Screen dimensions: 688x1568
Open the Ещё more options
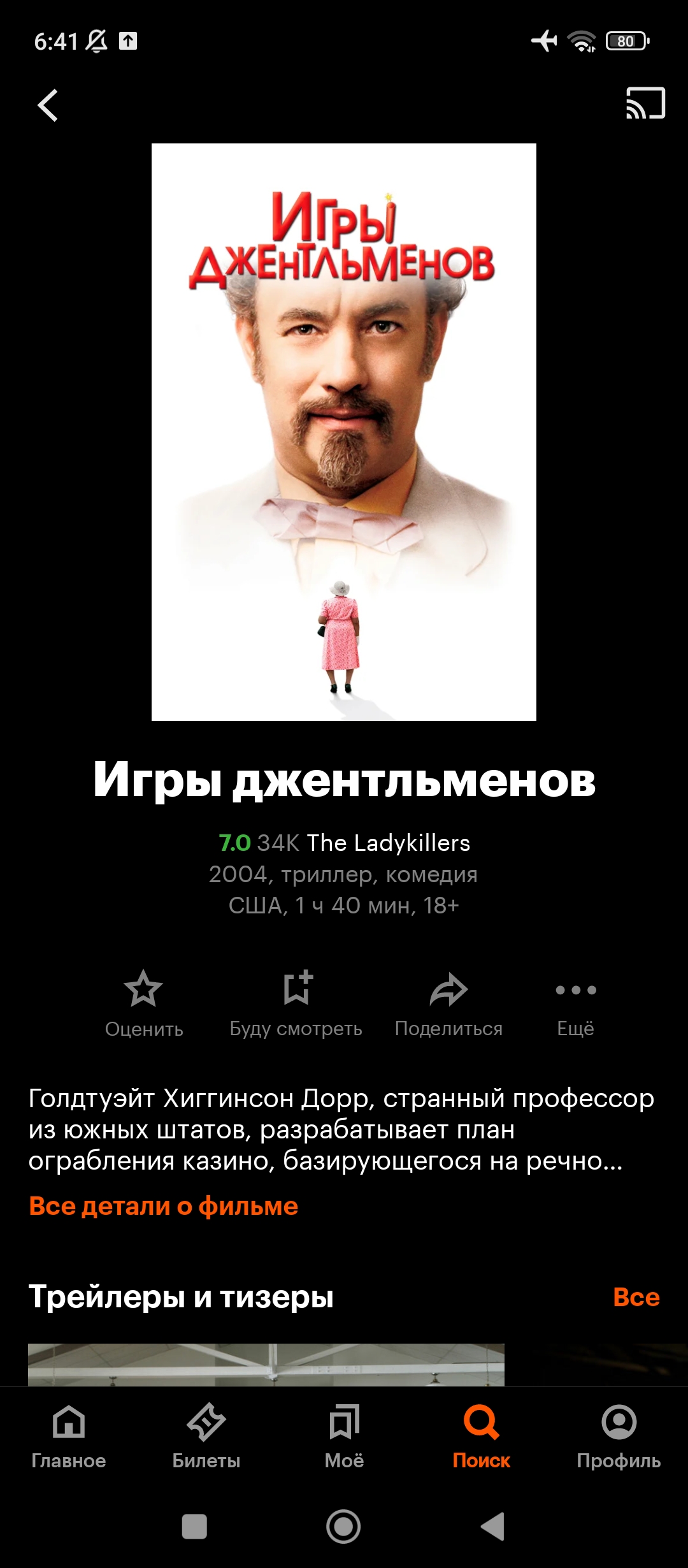576,1004
